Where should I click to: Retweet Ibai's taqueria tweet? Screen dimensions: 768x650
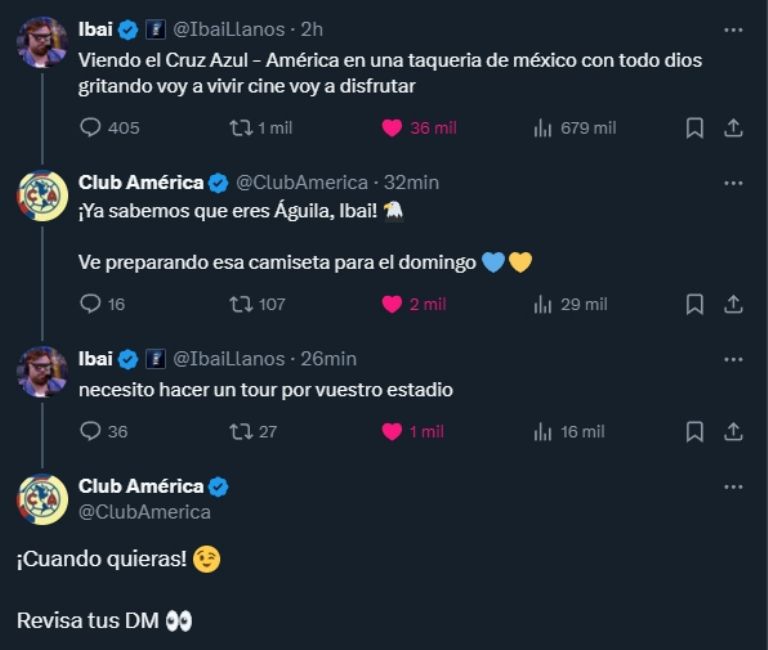pos(240,128)
